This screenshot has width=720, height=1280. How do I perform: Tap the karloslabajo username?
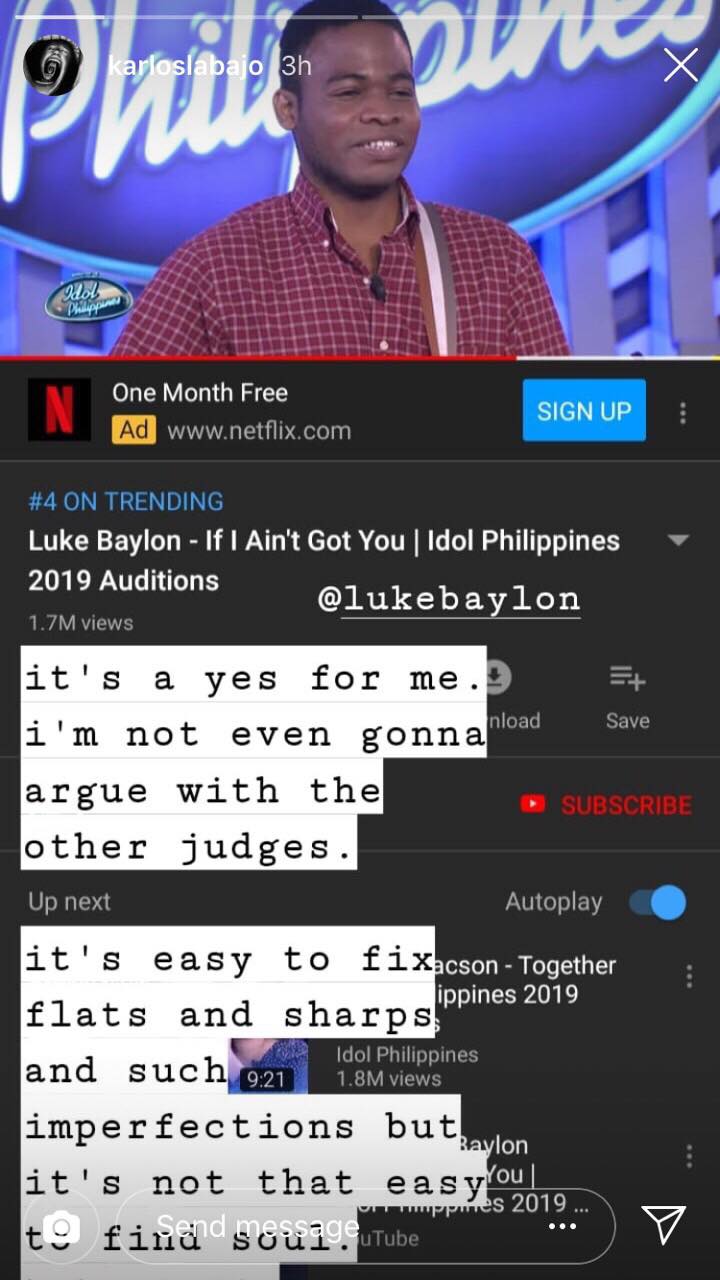[185, 67]
